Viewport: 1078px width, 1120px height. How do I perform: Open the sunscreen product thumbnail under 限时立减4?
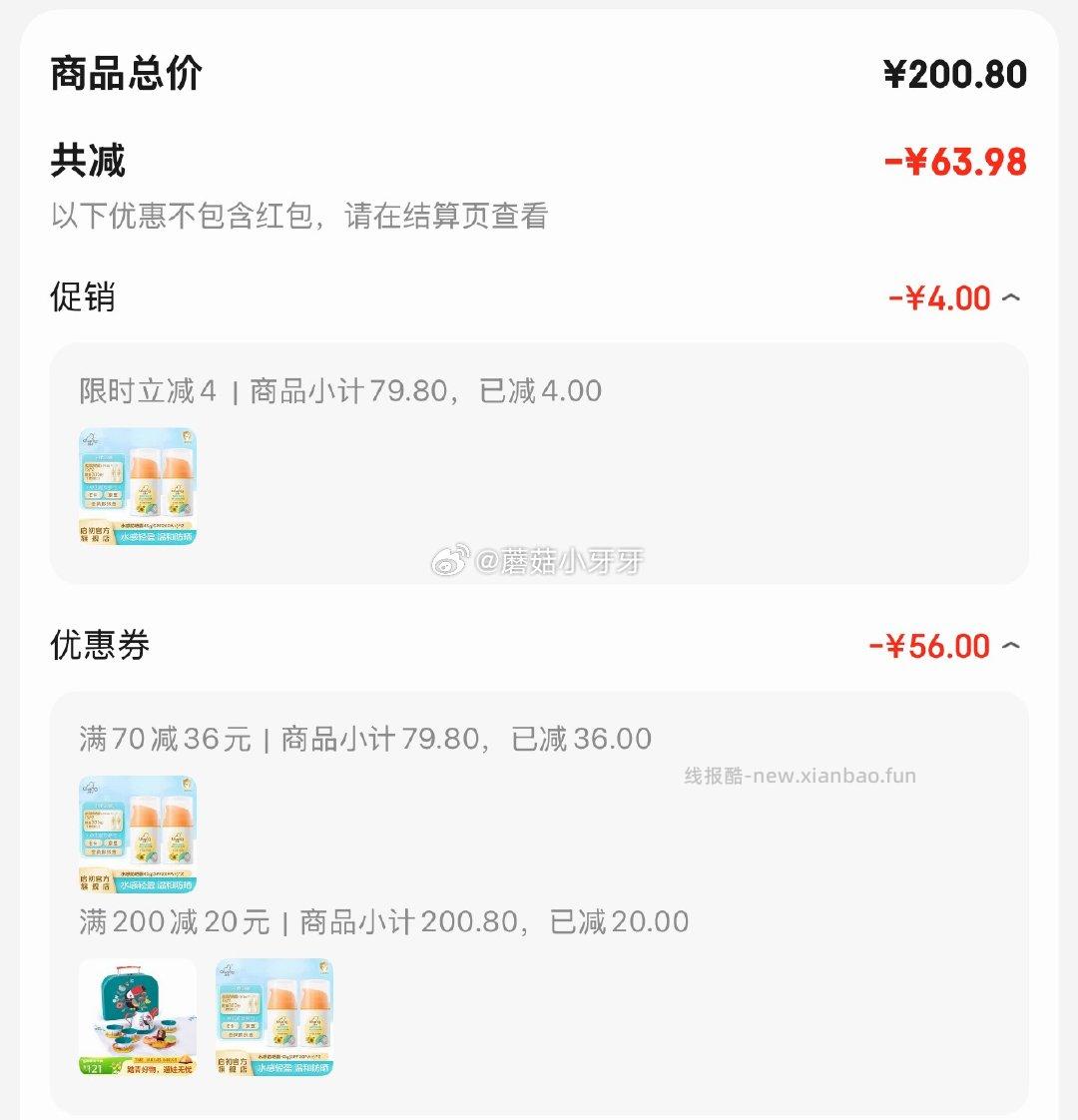[136, 486]
